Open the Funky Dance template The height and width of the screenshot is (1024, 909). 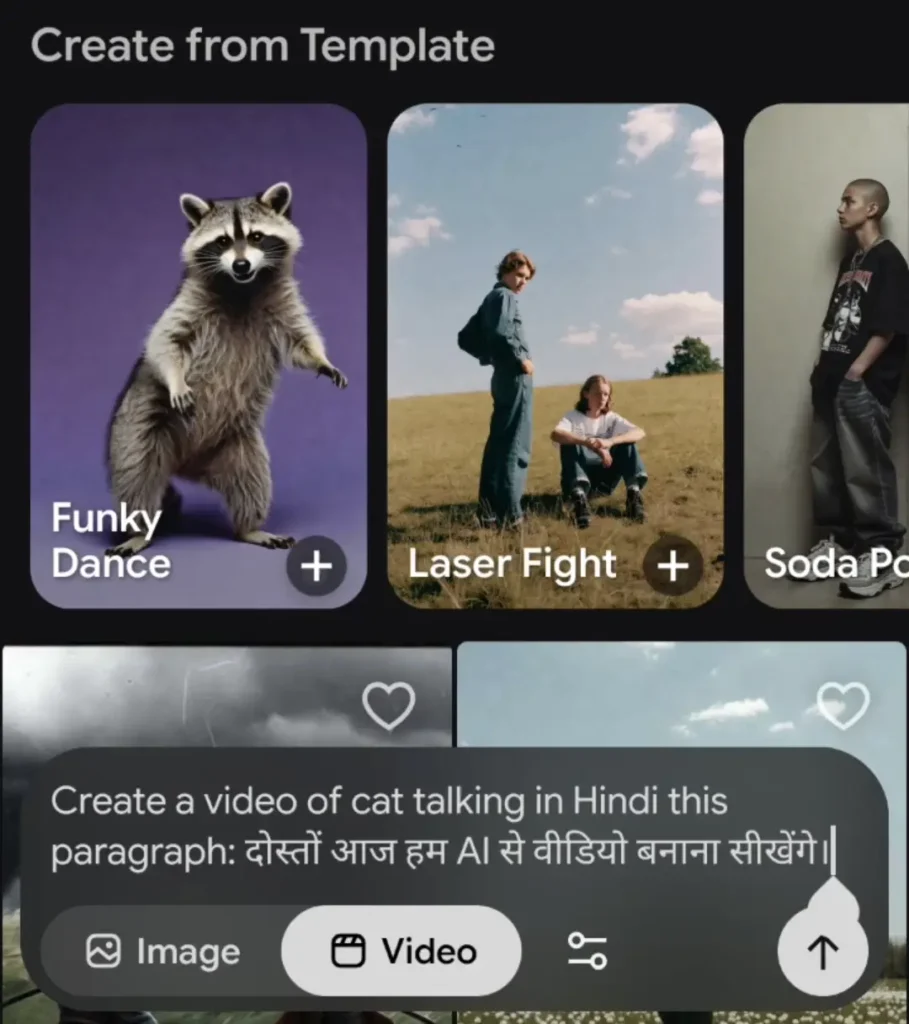(x=200, y=330)
